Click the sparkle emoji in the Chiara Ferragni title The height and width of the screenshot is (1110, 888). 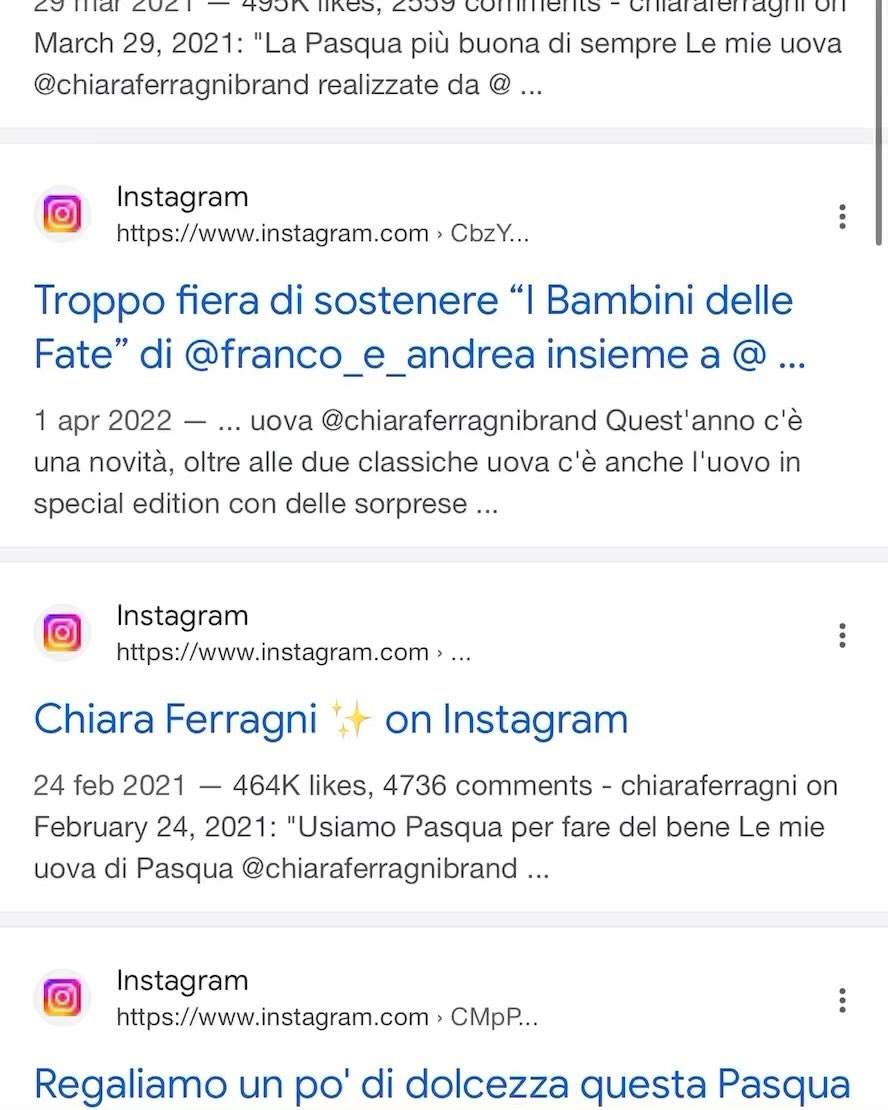[x=351, y=716]
